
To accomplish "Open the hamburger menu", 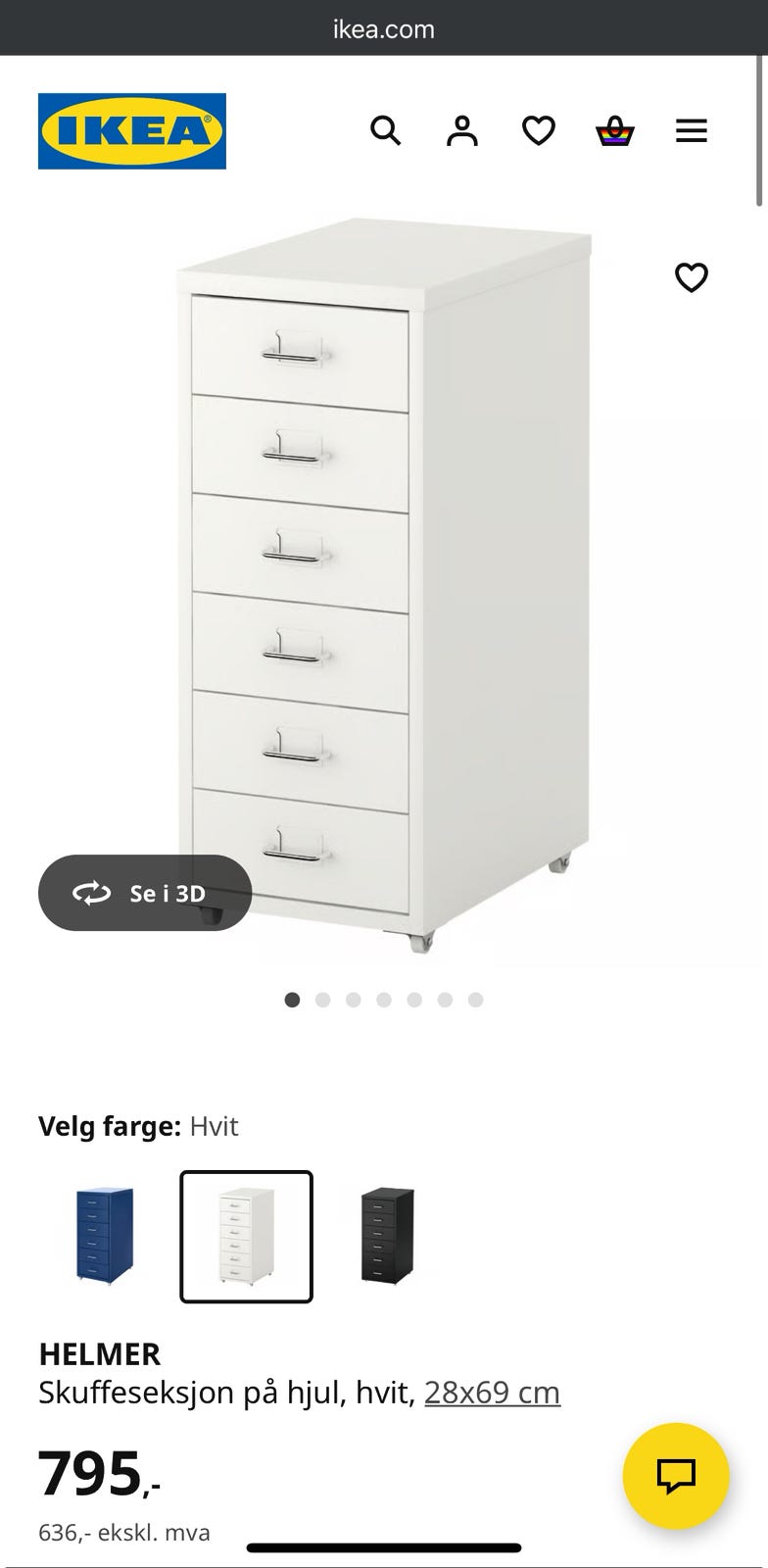I will point(692,130).
